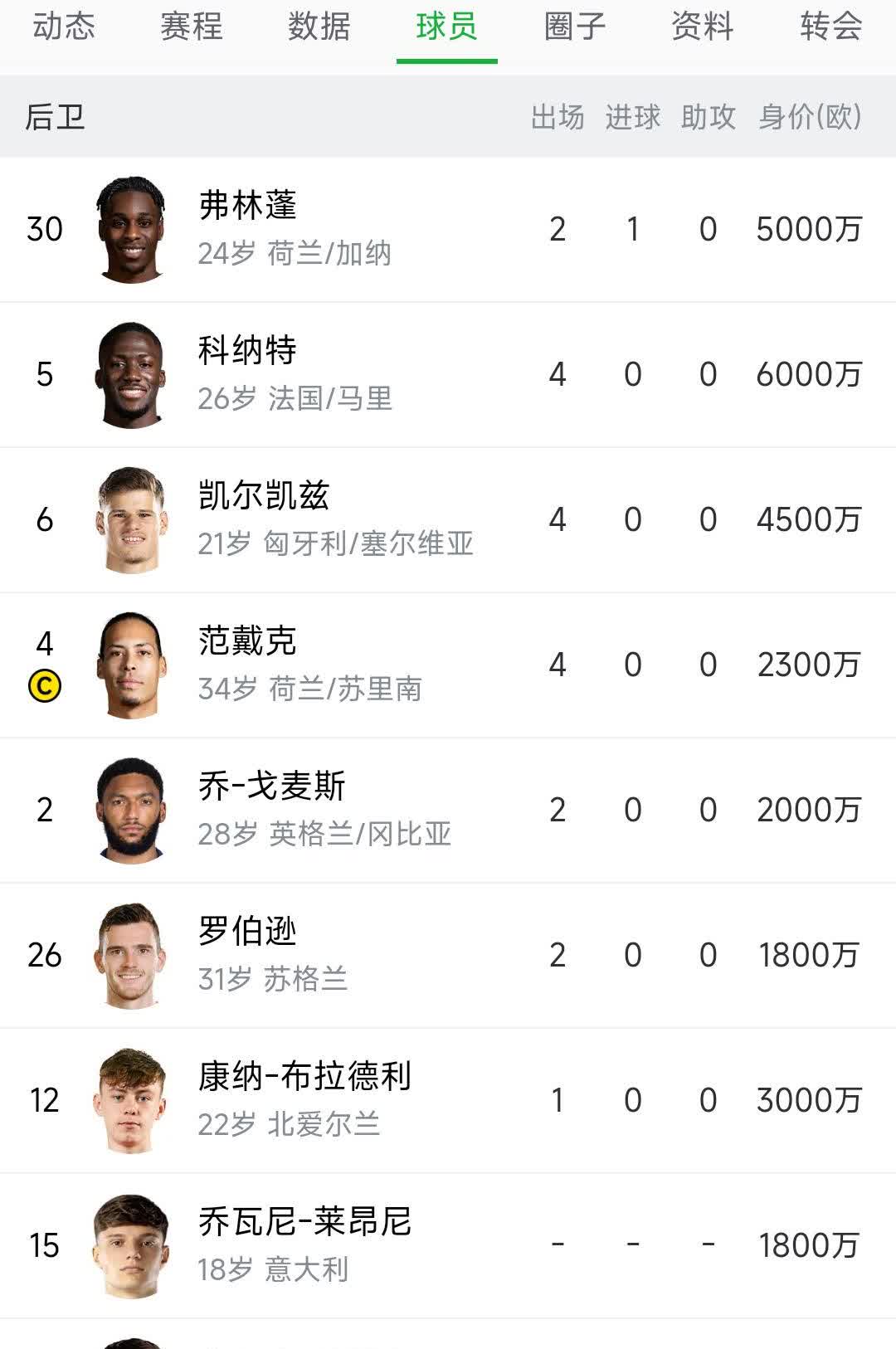Image resolution: width=896 pixels, height=1349 pixels.
Task: Switch to the 转会 tab
Action: (x=830, y=27)
